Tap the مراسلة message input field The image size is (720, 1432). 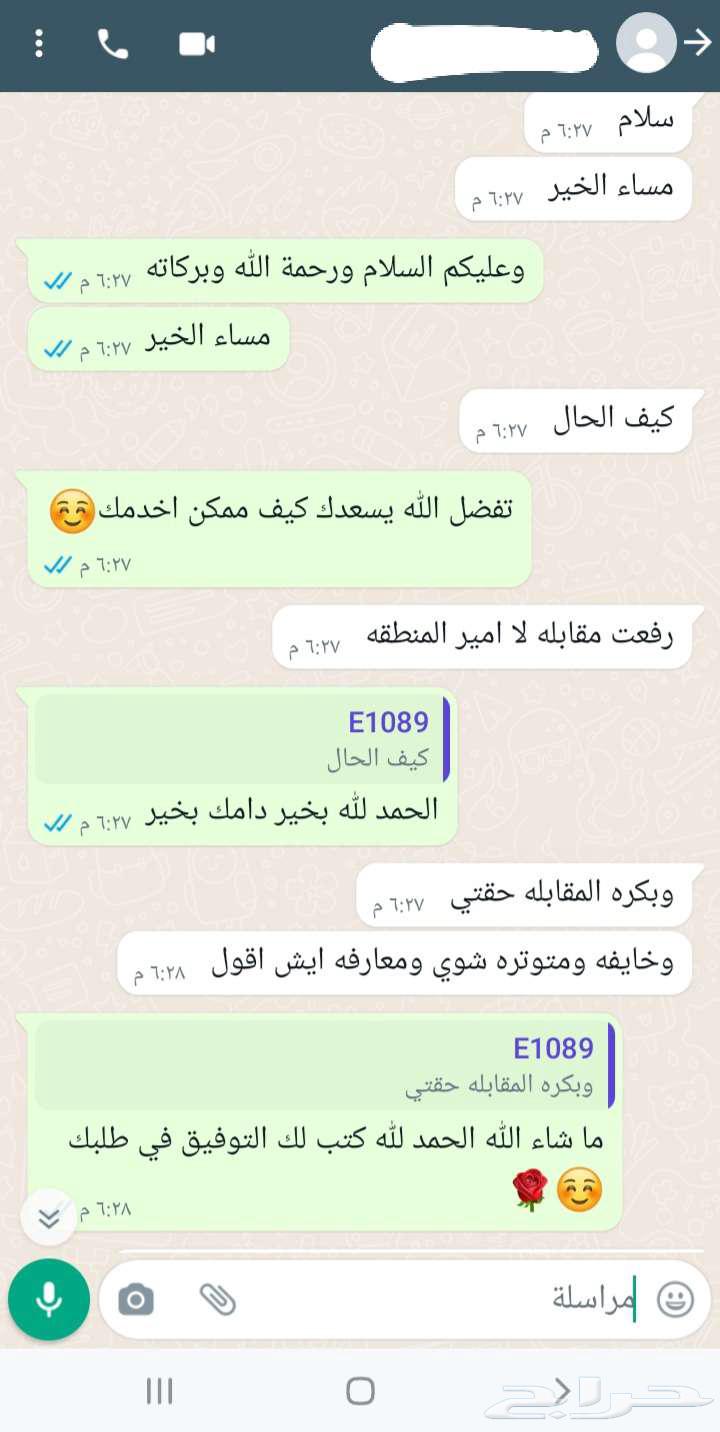[x=590, y=1297]
